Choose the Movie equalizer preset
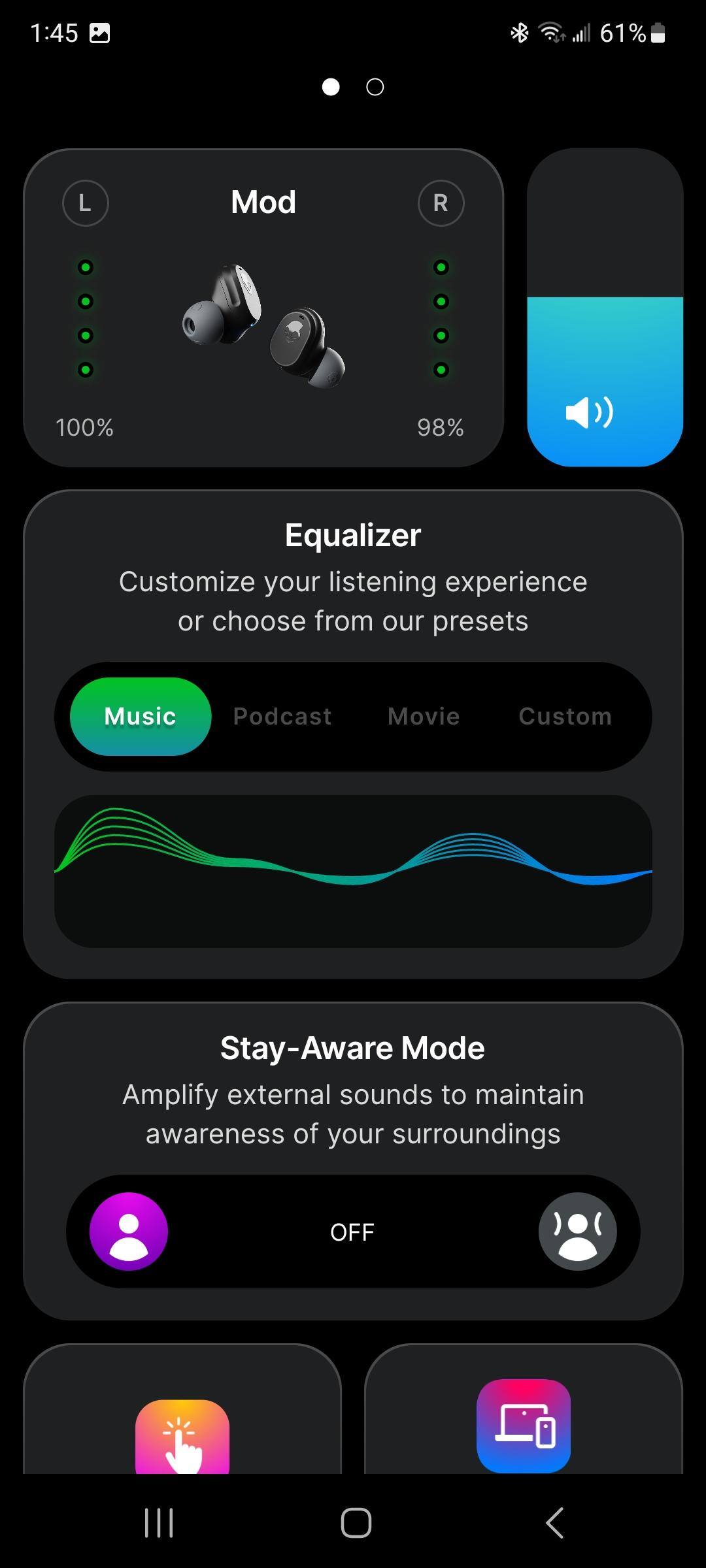This screenshot has height=1568, width=706. click(424, 717)
